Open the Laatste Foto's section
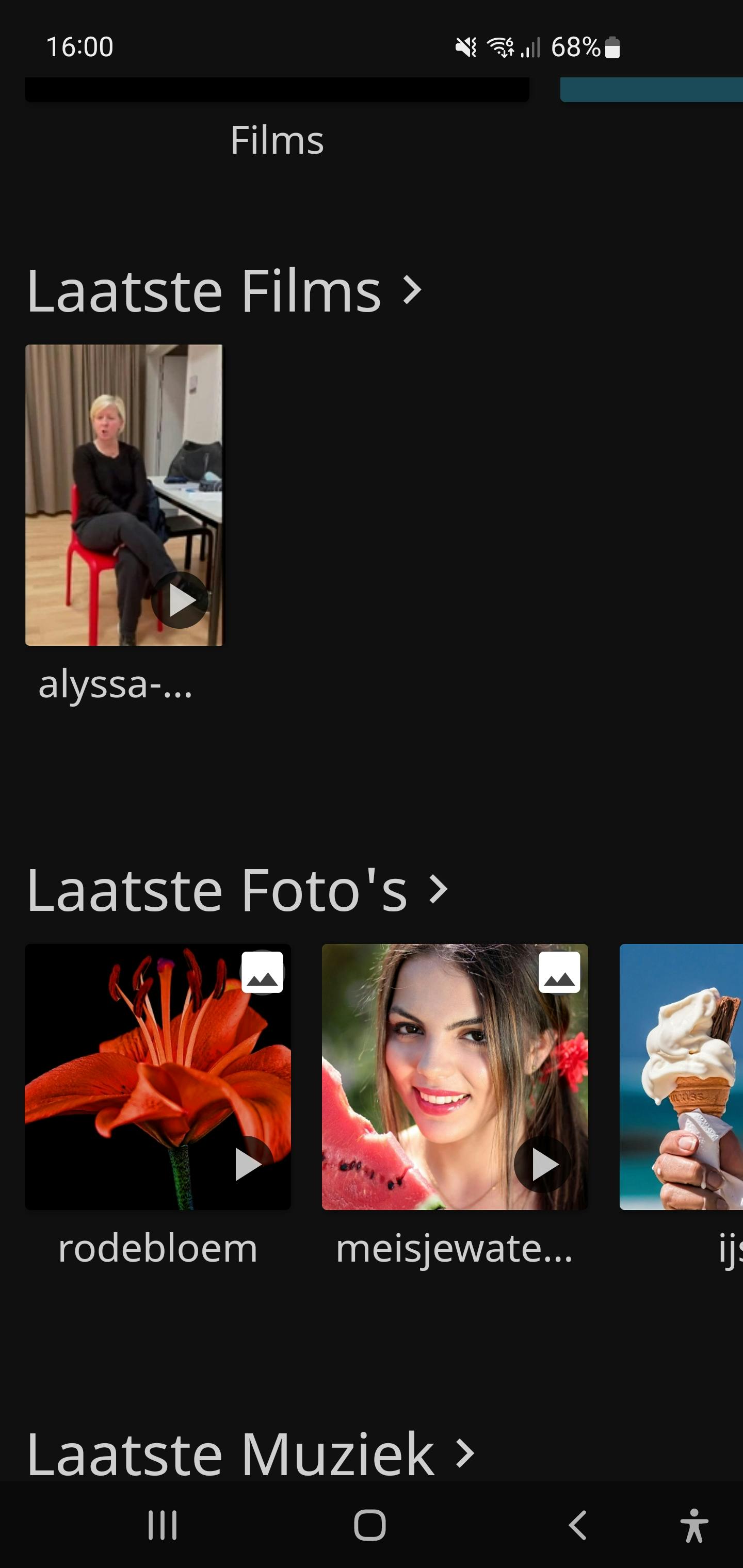The image size is (743, 1568). (x=237, y=890)
